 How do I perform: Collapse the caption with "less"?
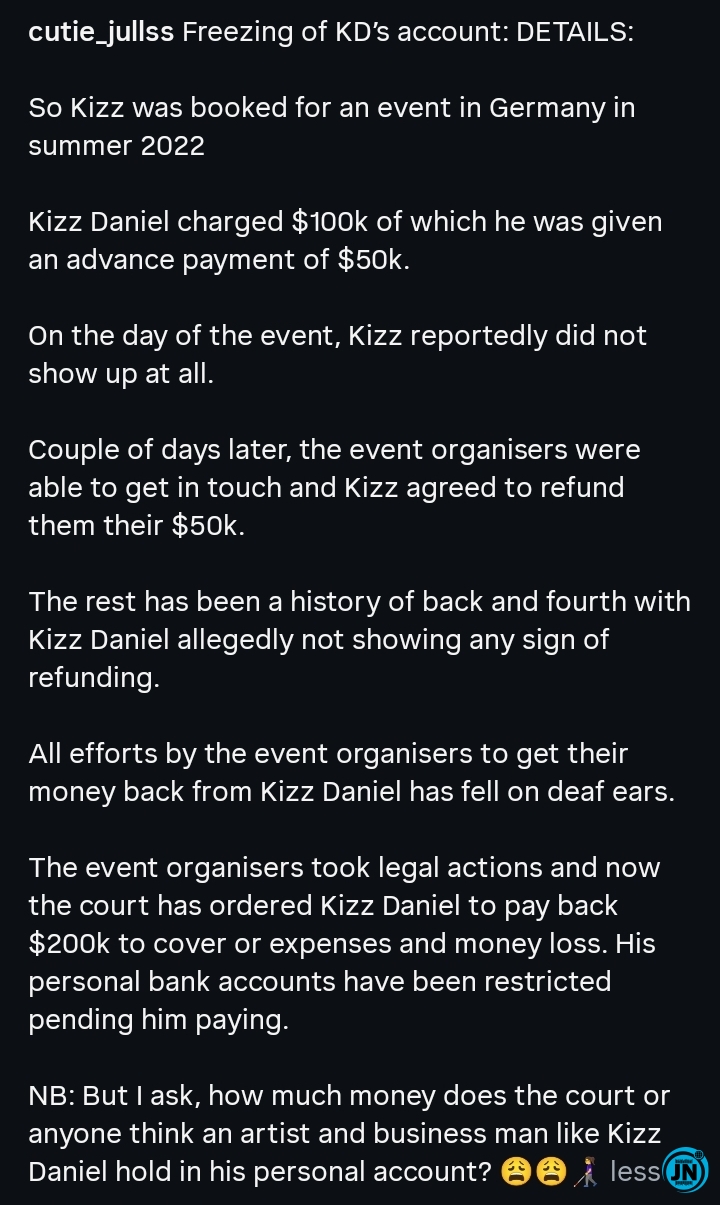(634, 1171)
